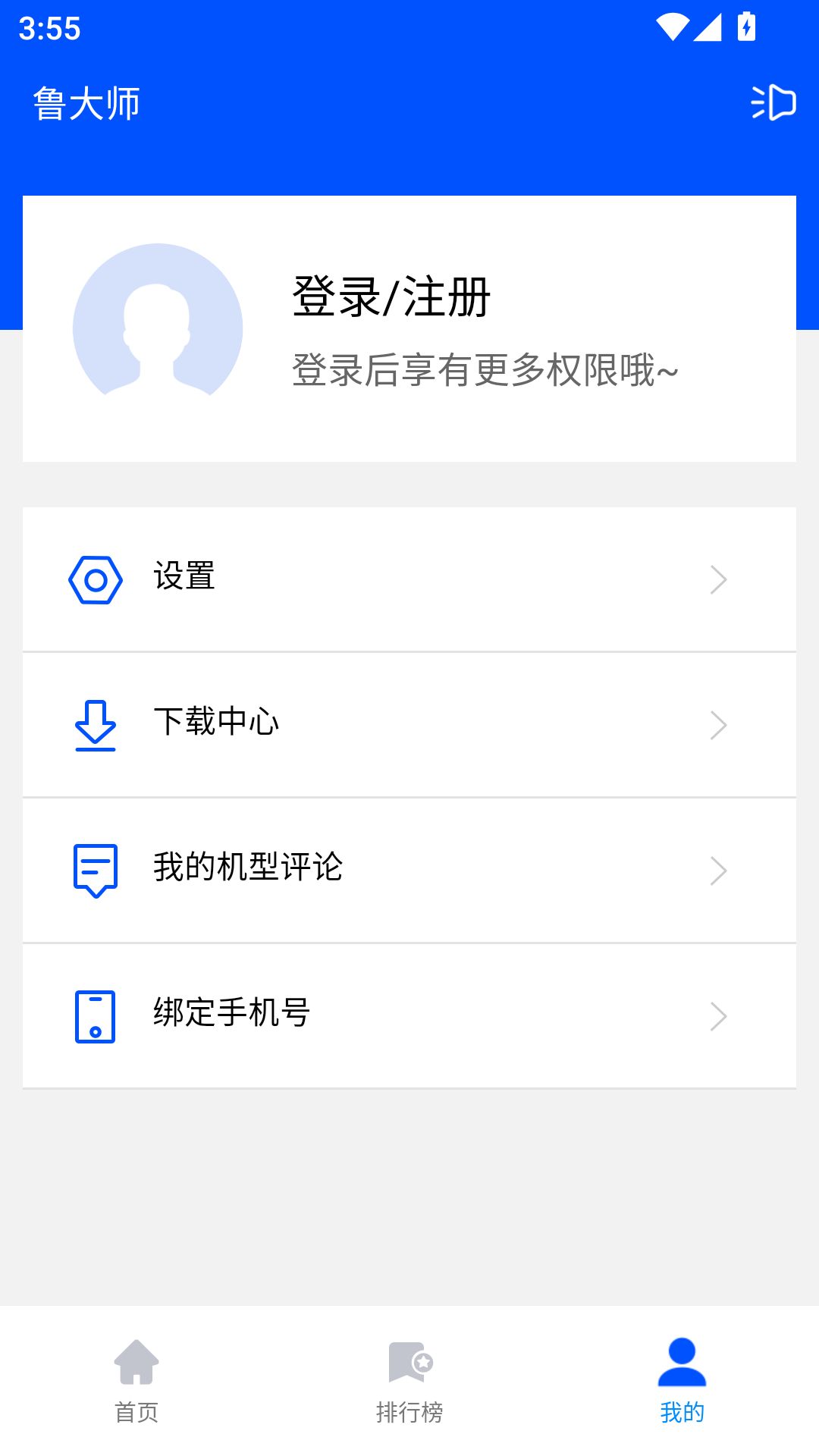The width and height of the screenshot is (819, 1456).
Task: Select the 设置 gear icon
Action: 95,579
